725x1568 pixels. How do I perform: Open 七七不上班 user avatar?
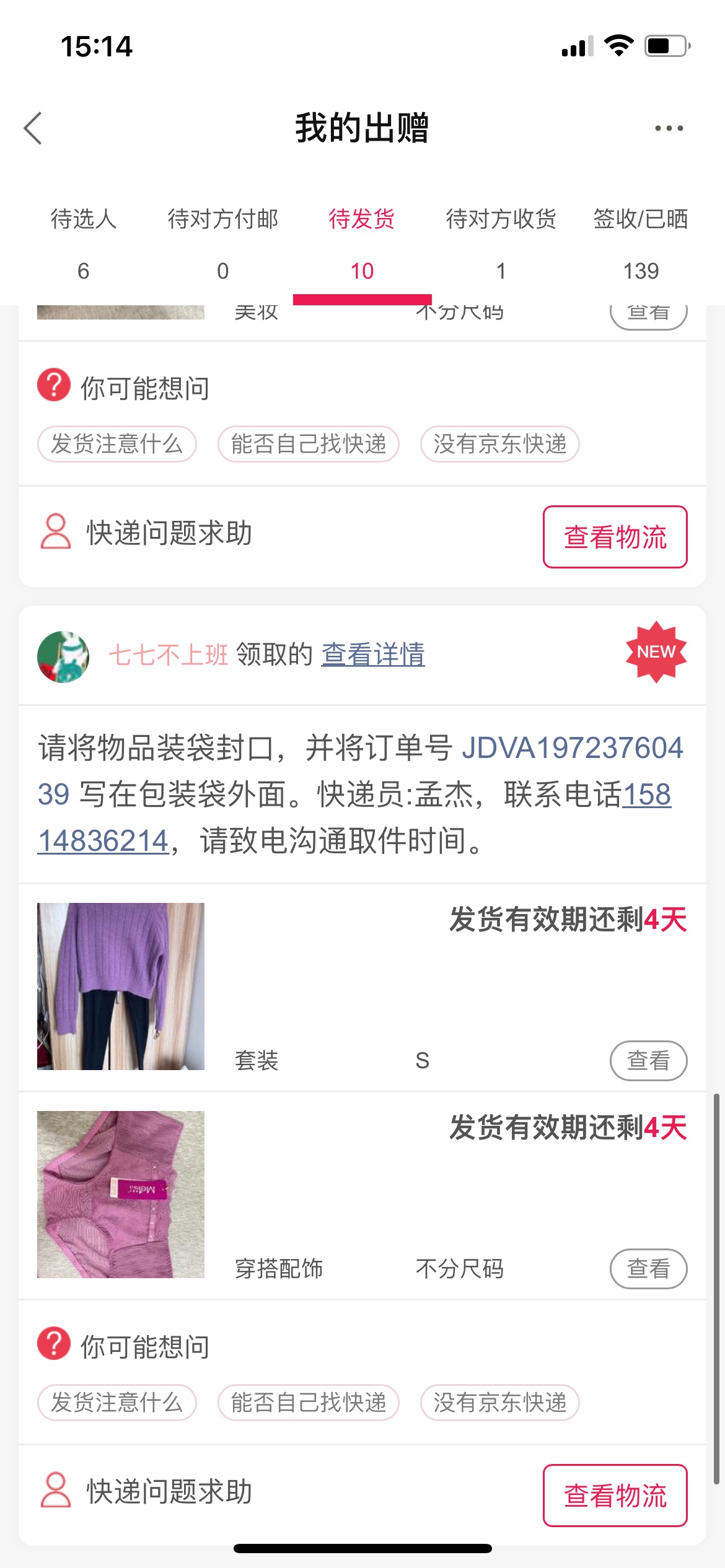tap(63, 656)
